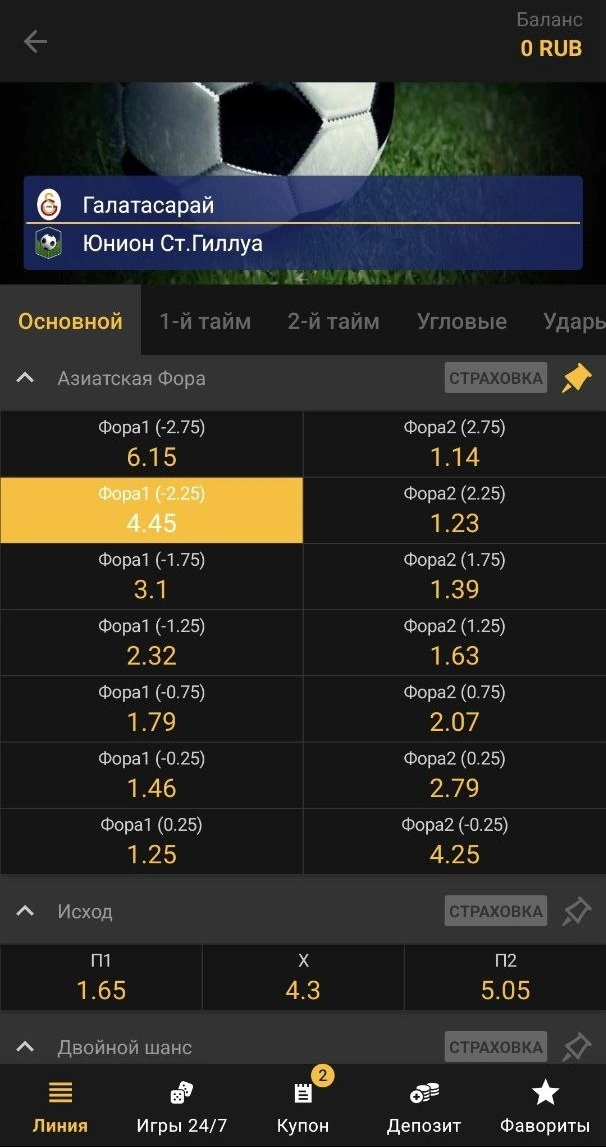Select the draw X at 4.3
This screenshot has height=1147, width=606.
point(303,977)
